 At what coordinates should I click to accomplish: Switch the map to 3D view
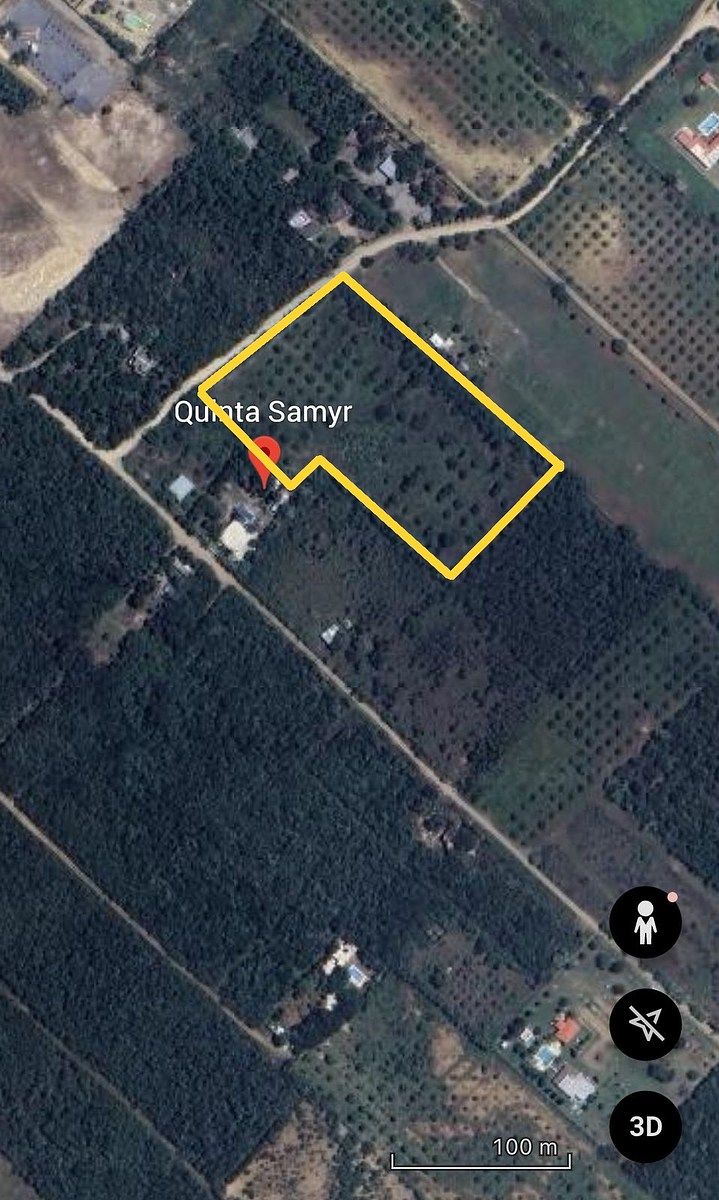click(646, 1126)
